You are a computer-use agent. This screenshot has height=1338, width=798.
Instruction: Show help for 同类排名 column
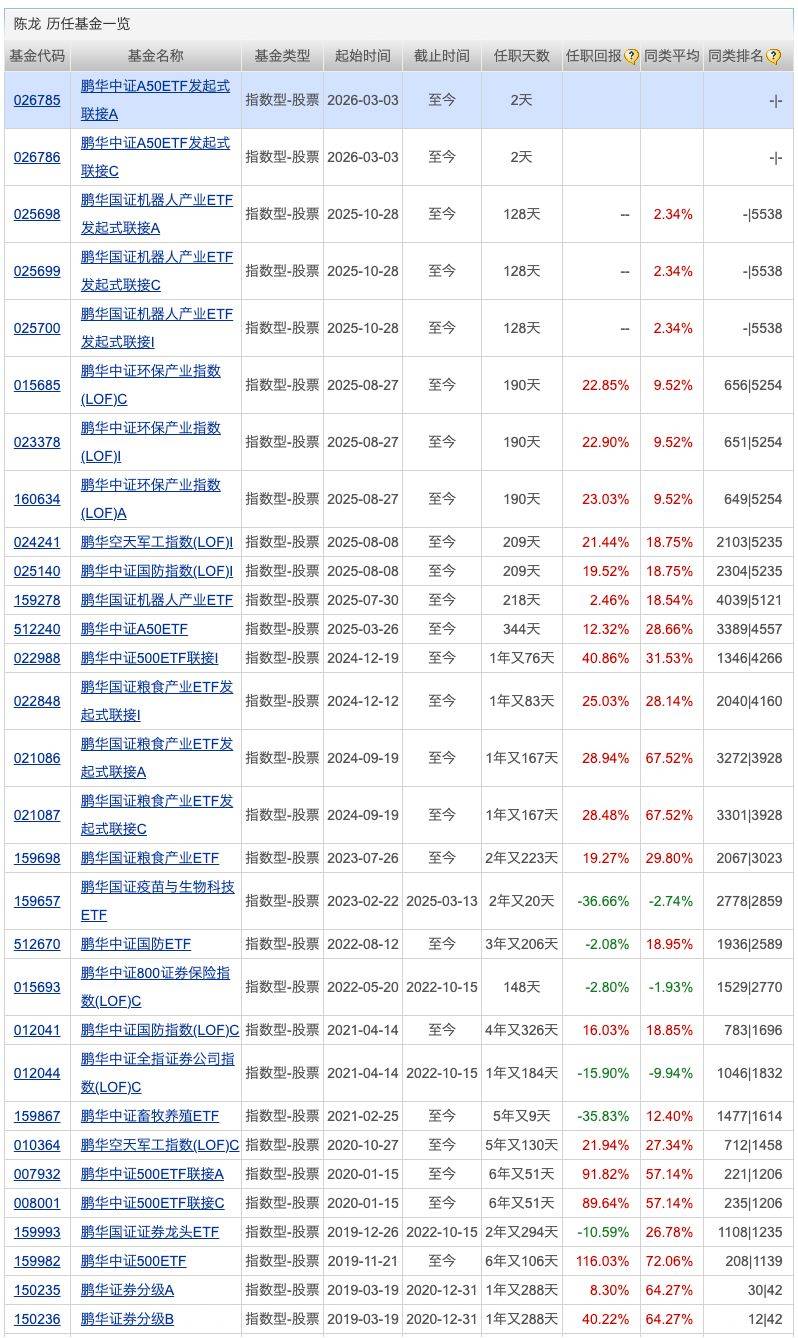(x=773, y=57)
